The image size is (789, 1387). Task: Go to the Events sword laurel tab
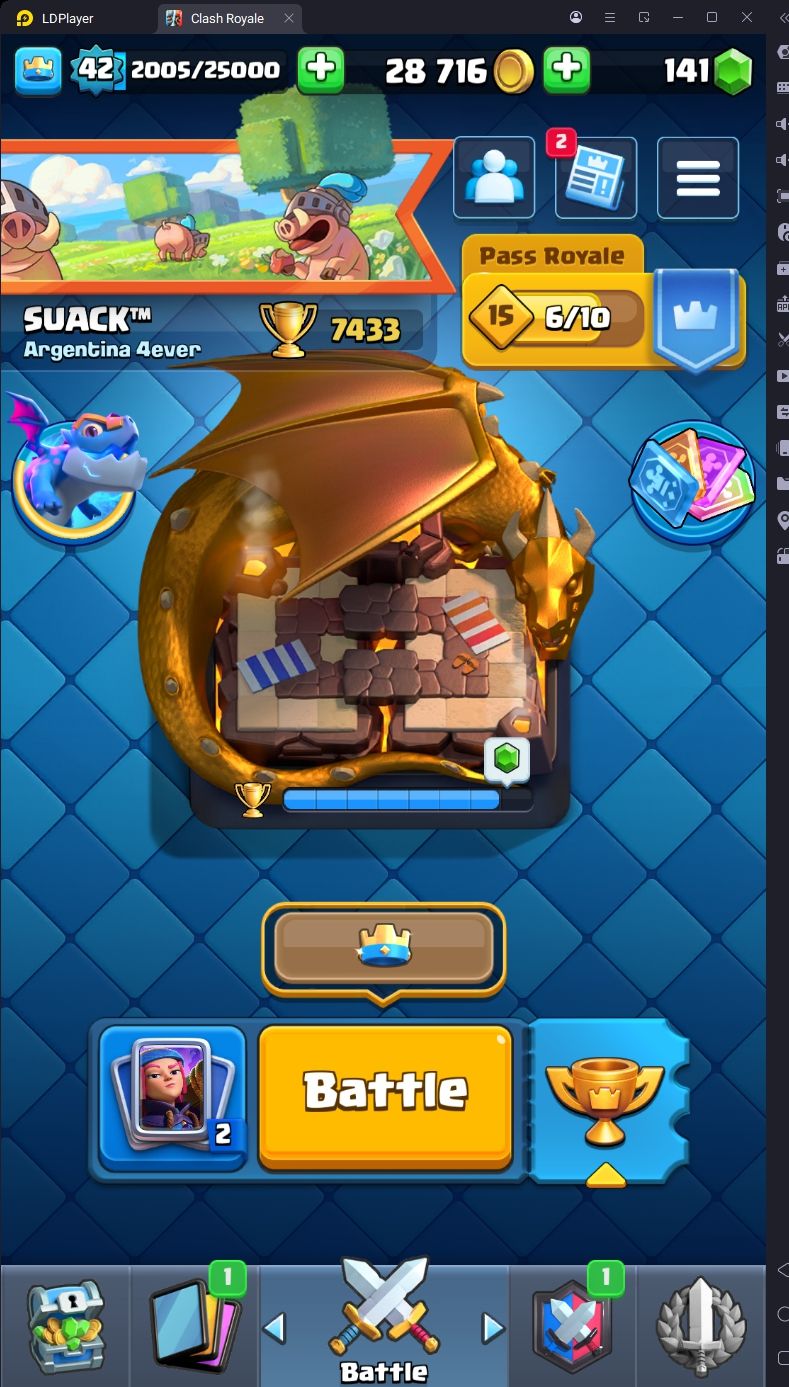[700, 1325]
